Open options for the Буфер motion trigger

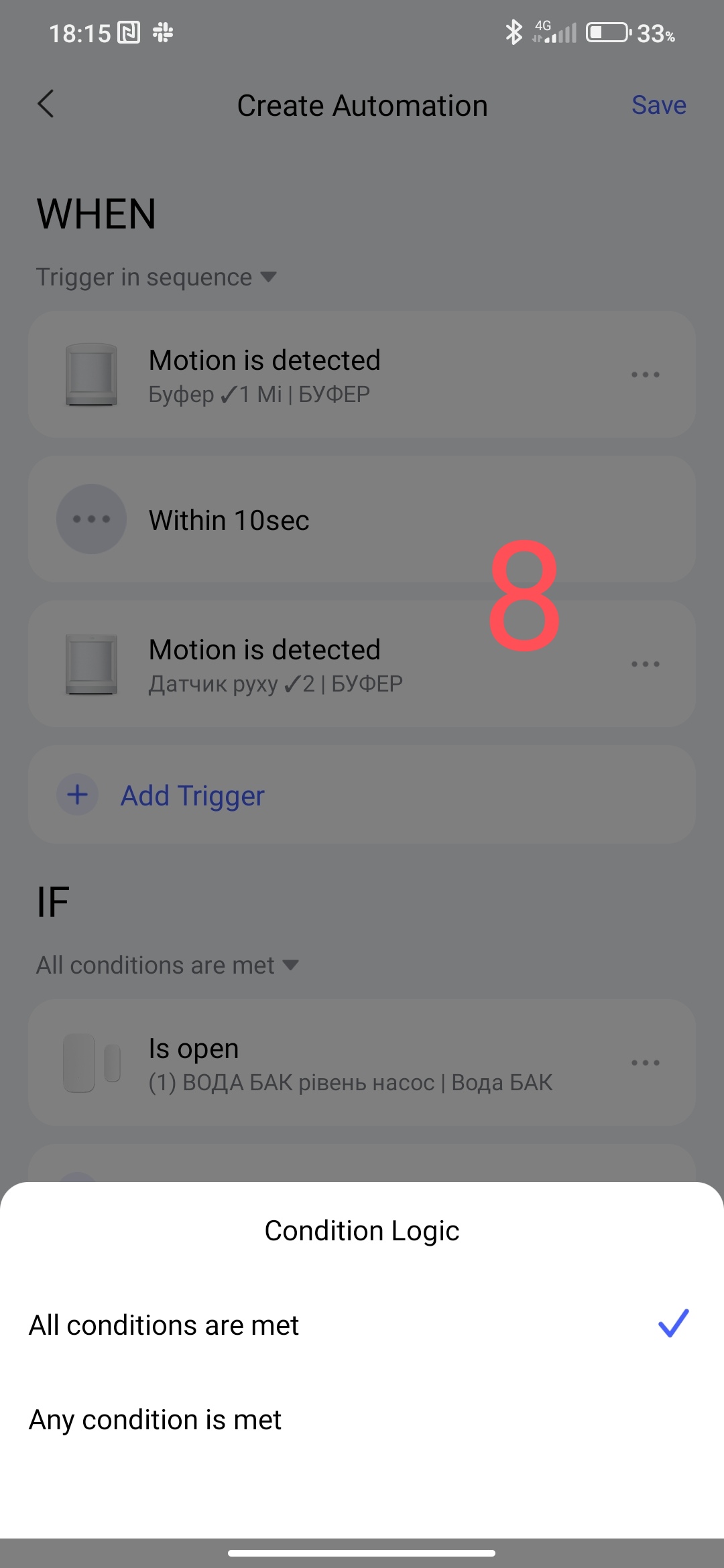coord(645,375)
